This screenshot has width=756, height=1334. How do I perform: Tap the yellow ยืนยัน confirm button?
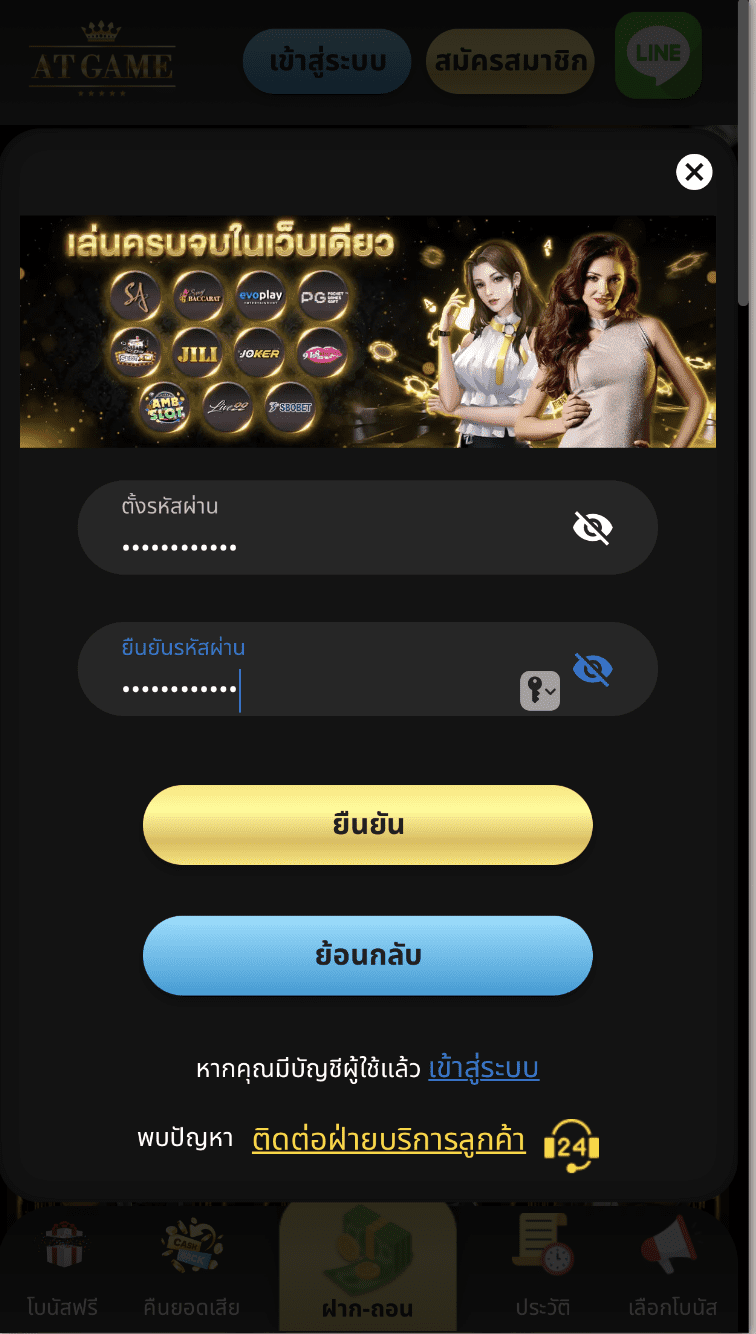coord(368,825)
